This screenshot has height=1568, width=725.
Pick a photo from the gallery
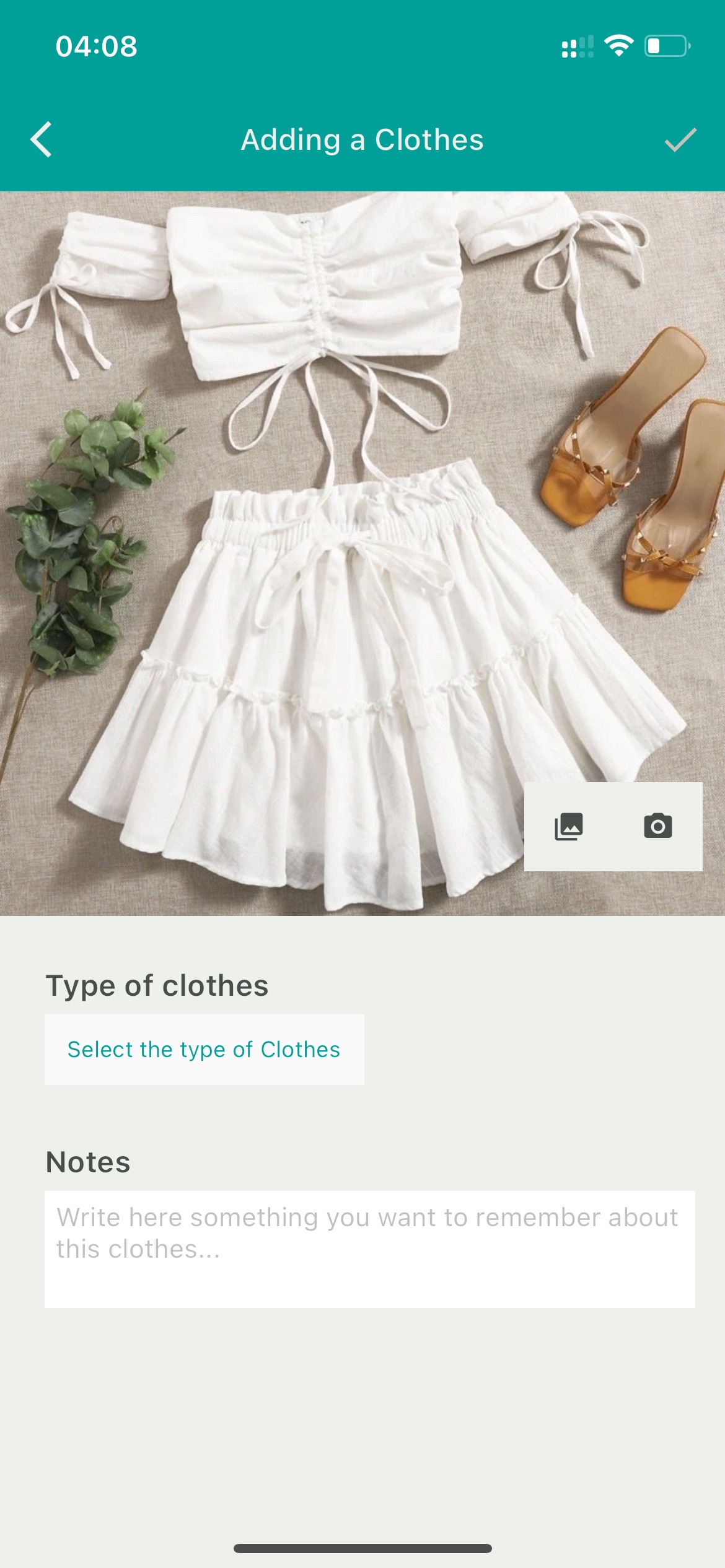[x=569, y=826]
